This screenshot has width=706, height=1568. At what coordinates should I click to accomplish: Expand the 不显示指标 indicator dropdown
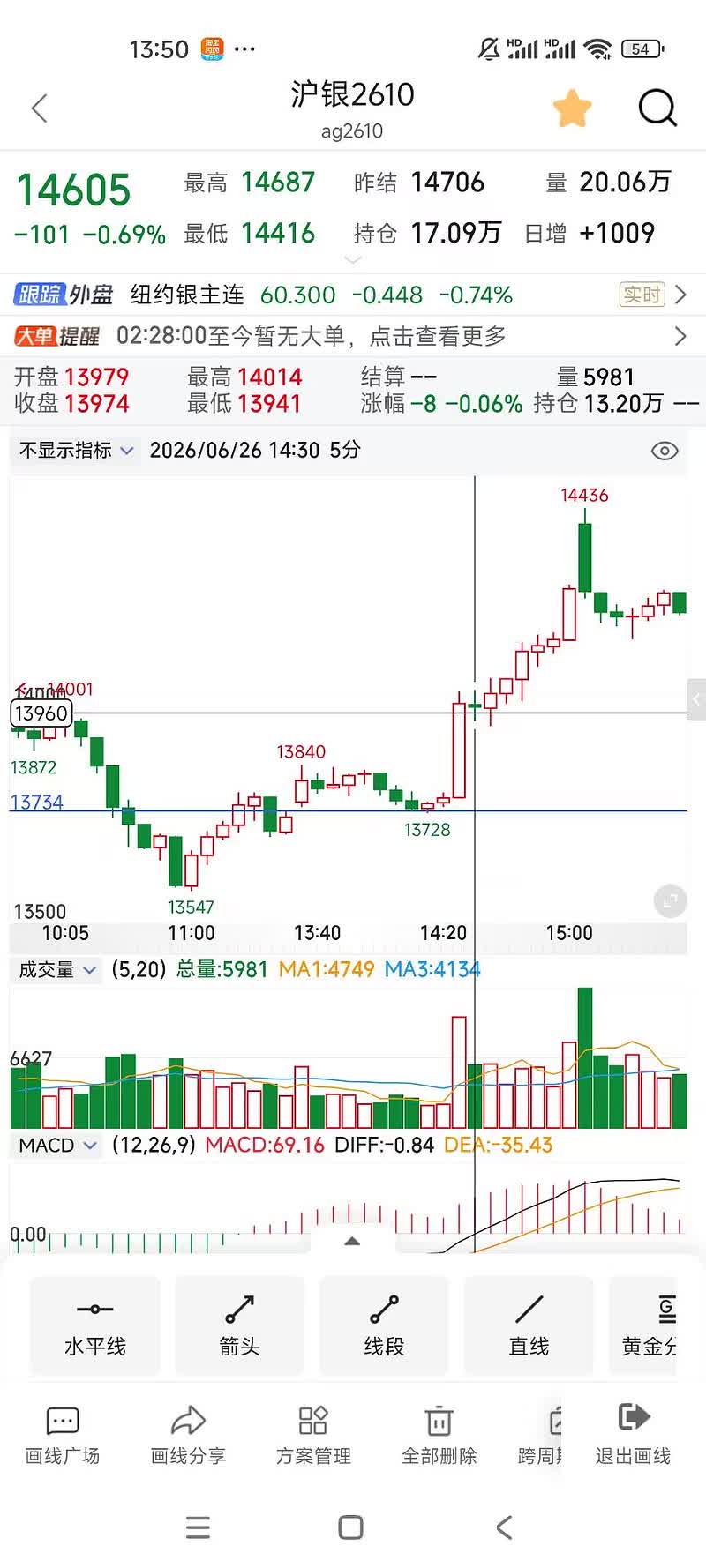click(76, 451)
